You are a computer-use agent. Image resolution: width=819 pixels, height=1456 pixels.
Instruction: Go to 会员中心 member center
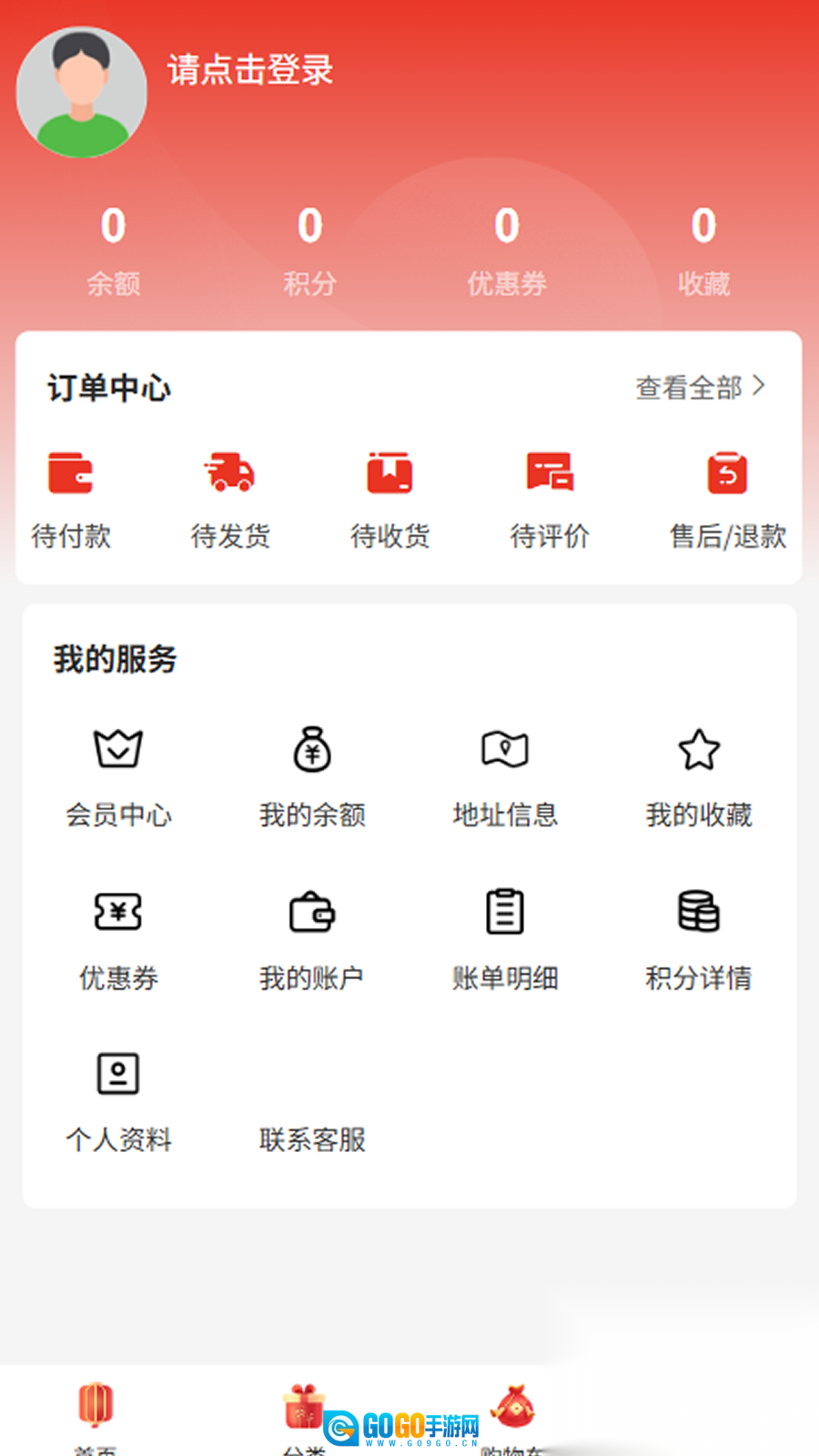118,776
